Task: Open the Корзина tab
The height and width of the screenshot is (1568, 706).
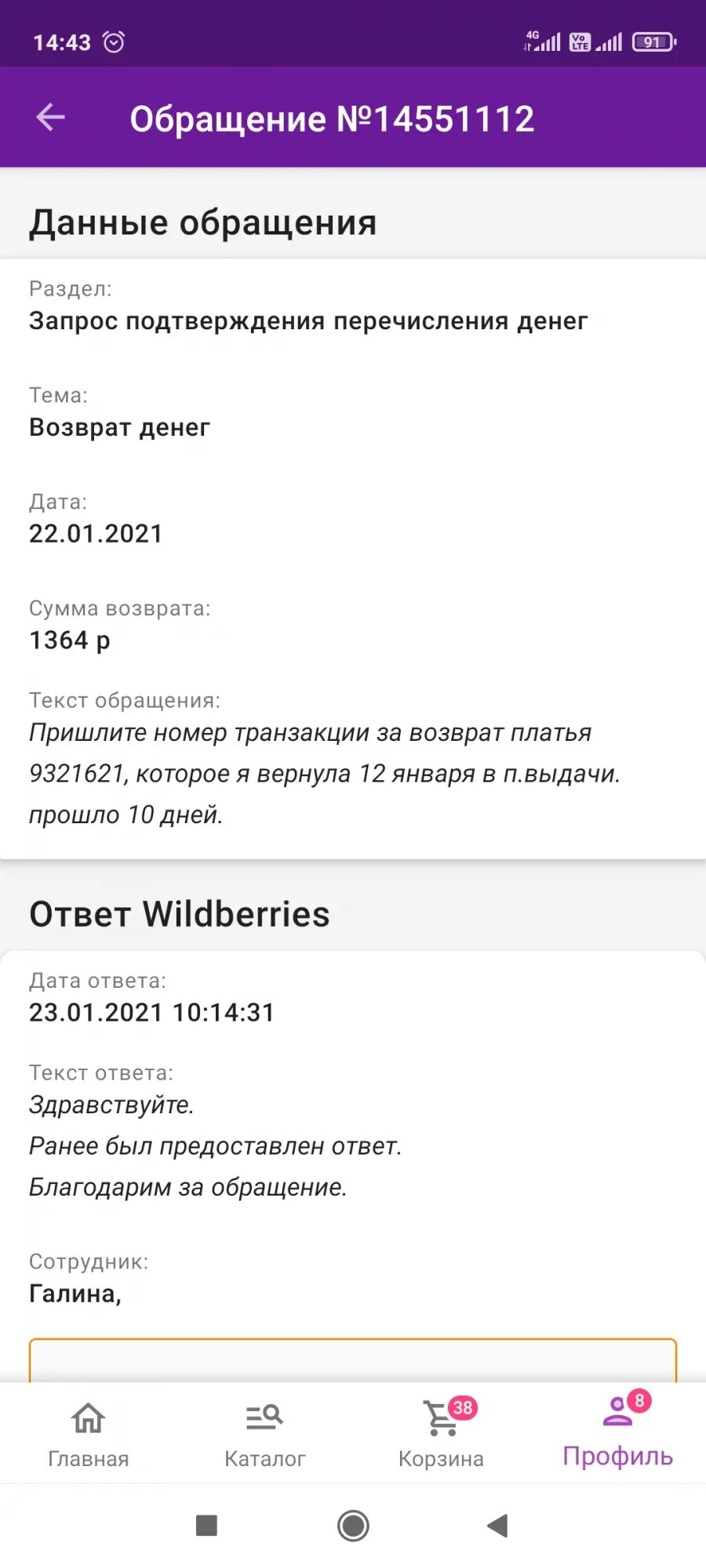Action: pyautogui.click(x=442, y=1433)
